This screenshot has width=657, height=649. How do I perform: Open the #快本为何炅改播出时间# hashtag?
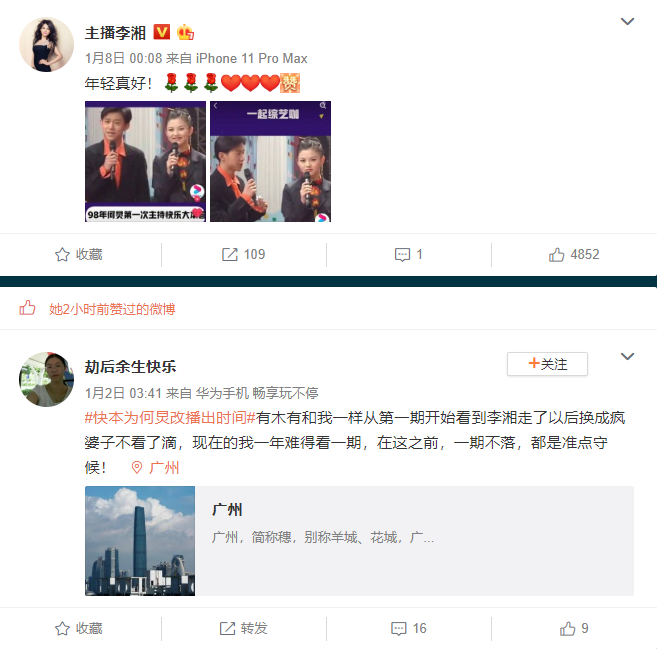[x=169, y=418]
